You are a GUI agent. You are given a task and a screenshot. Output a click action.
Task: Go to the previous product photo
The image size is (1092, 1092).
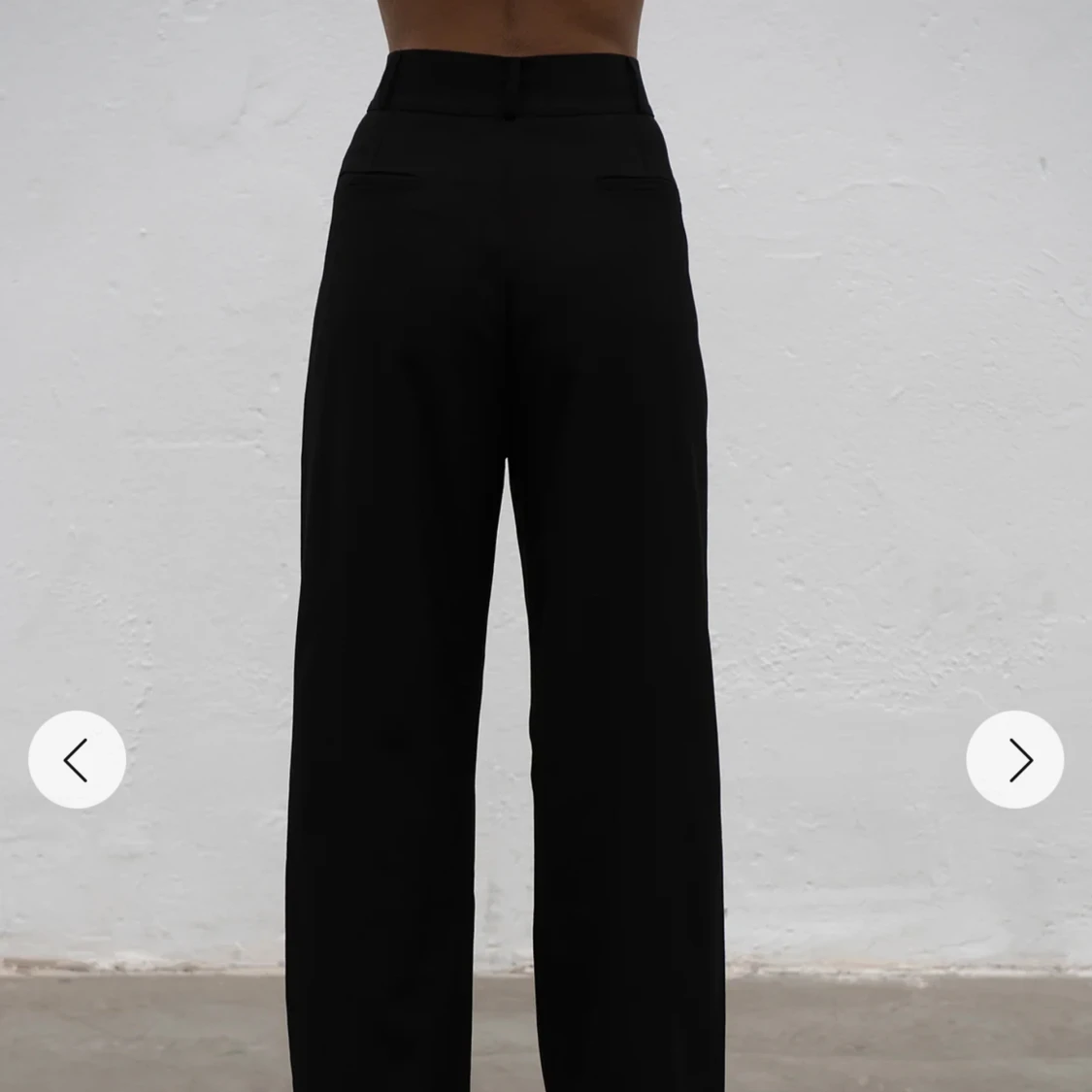point(77,759)
